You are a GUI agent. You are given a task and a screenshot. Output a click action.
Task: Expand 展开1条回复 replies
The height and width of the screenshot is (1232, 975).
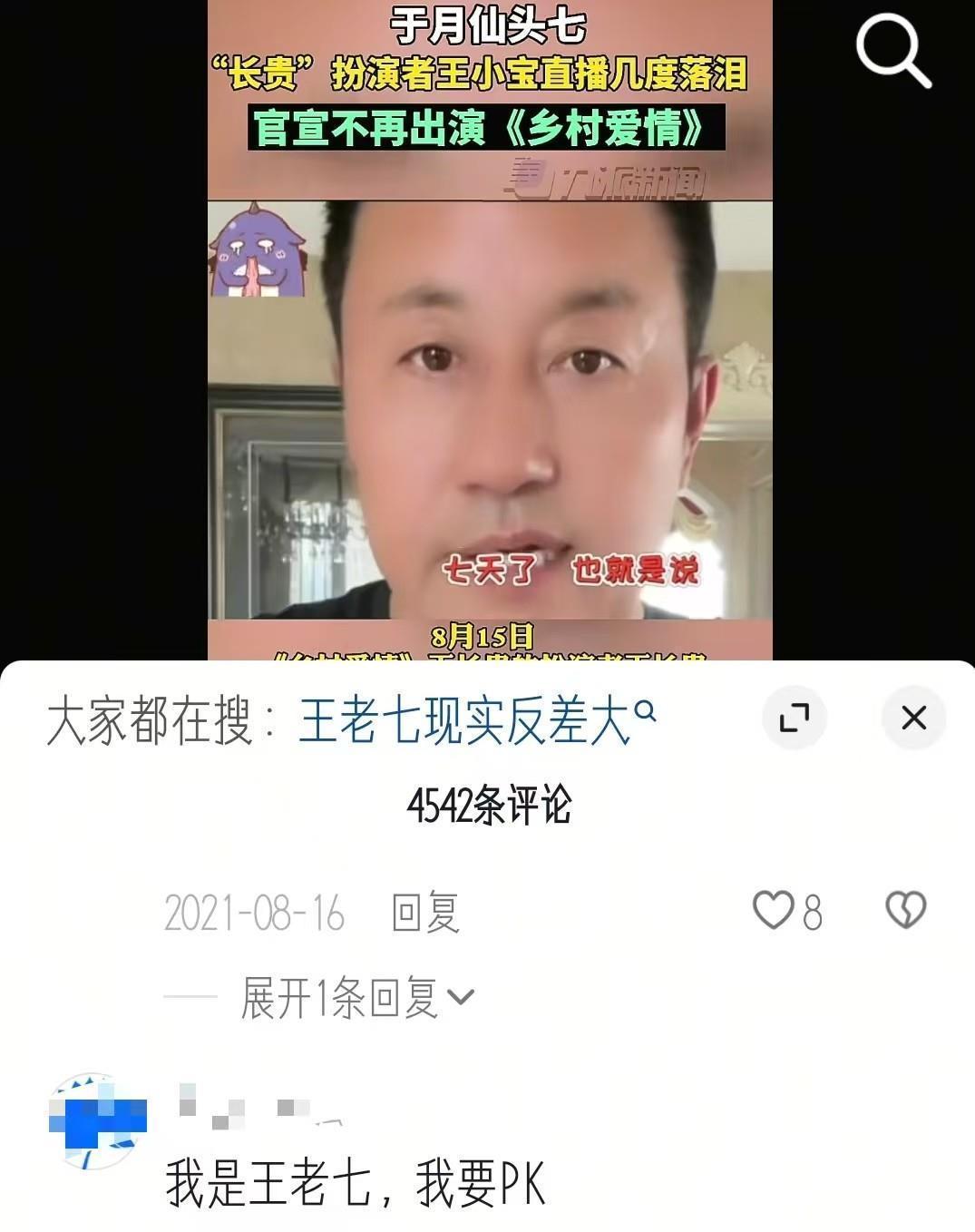click(356, 998)
